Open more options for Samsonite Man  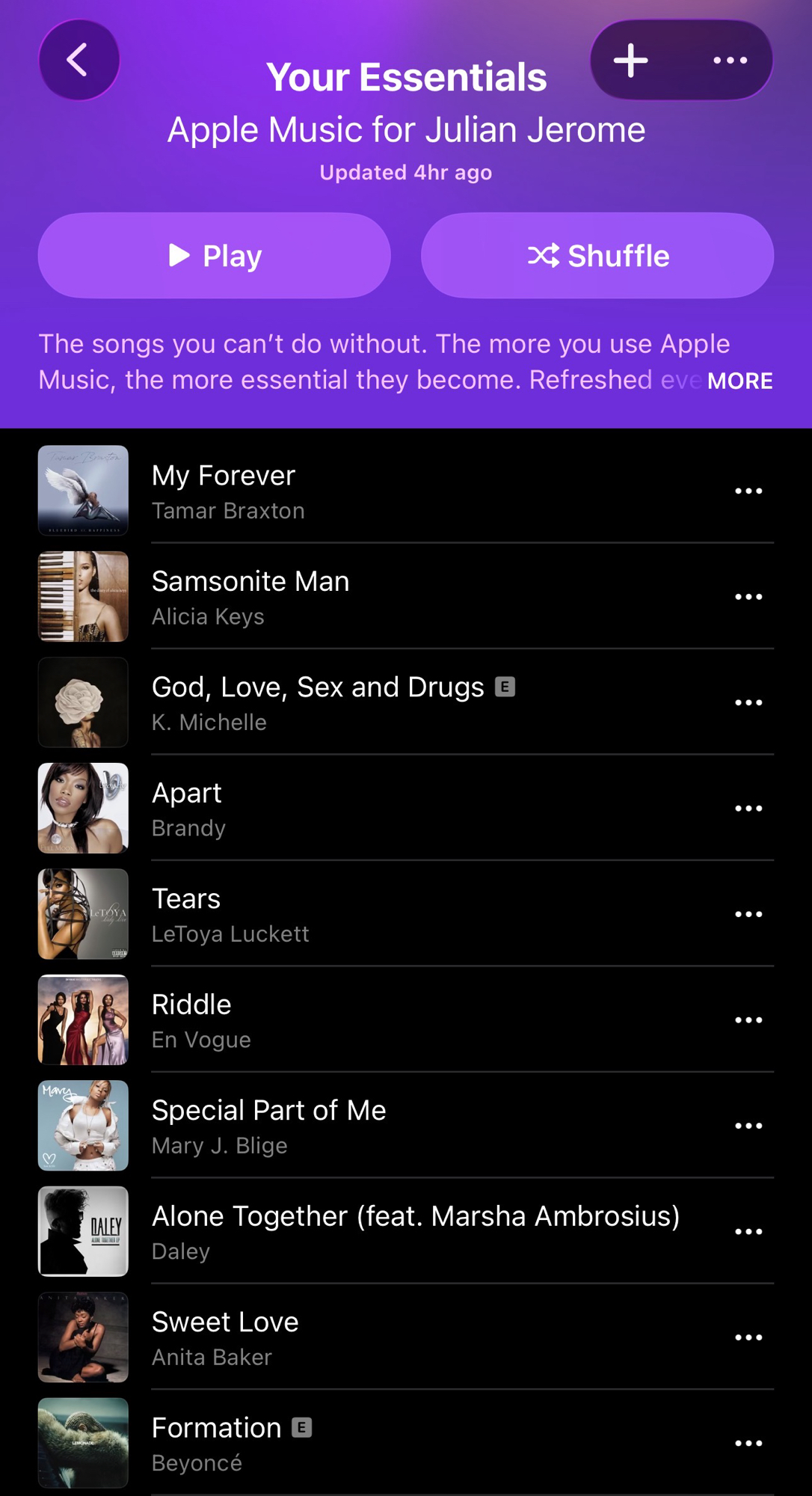(748, 597)
